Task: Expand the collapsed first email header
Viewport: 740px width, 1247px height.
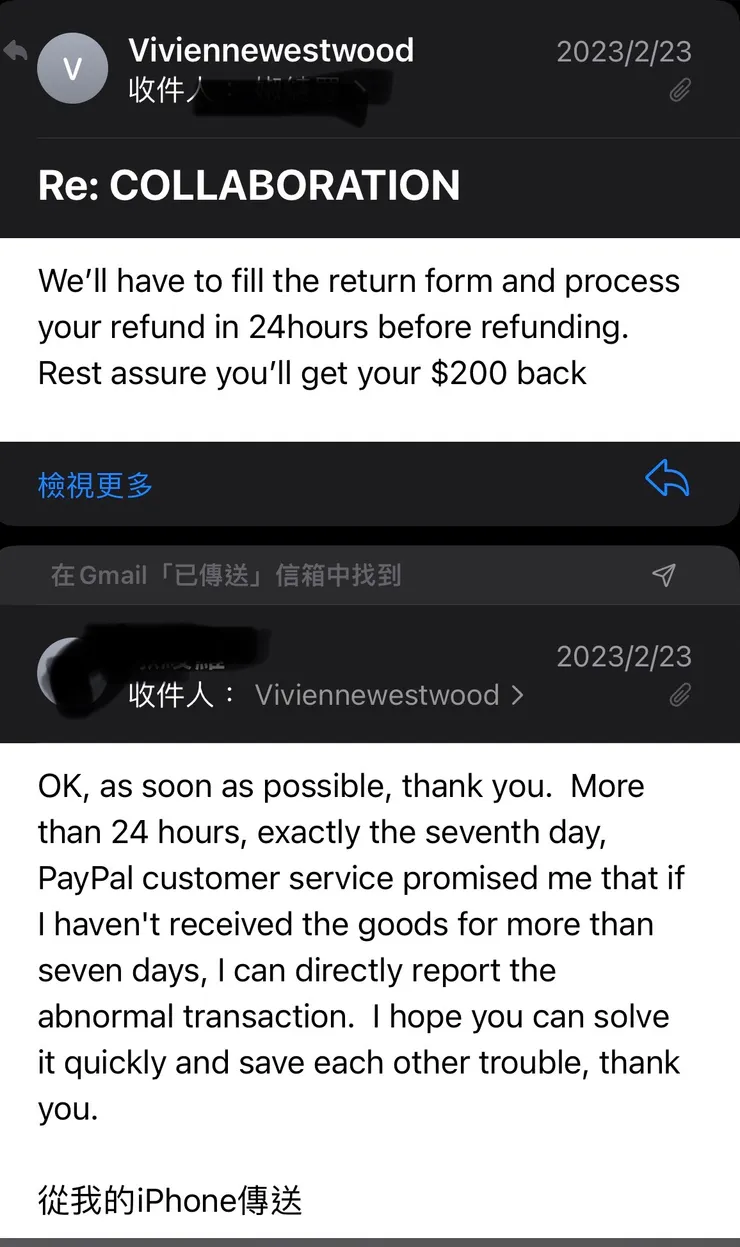Action: click(370, 68)
